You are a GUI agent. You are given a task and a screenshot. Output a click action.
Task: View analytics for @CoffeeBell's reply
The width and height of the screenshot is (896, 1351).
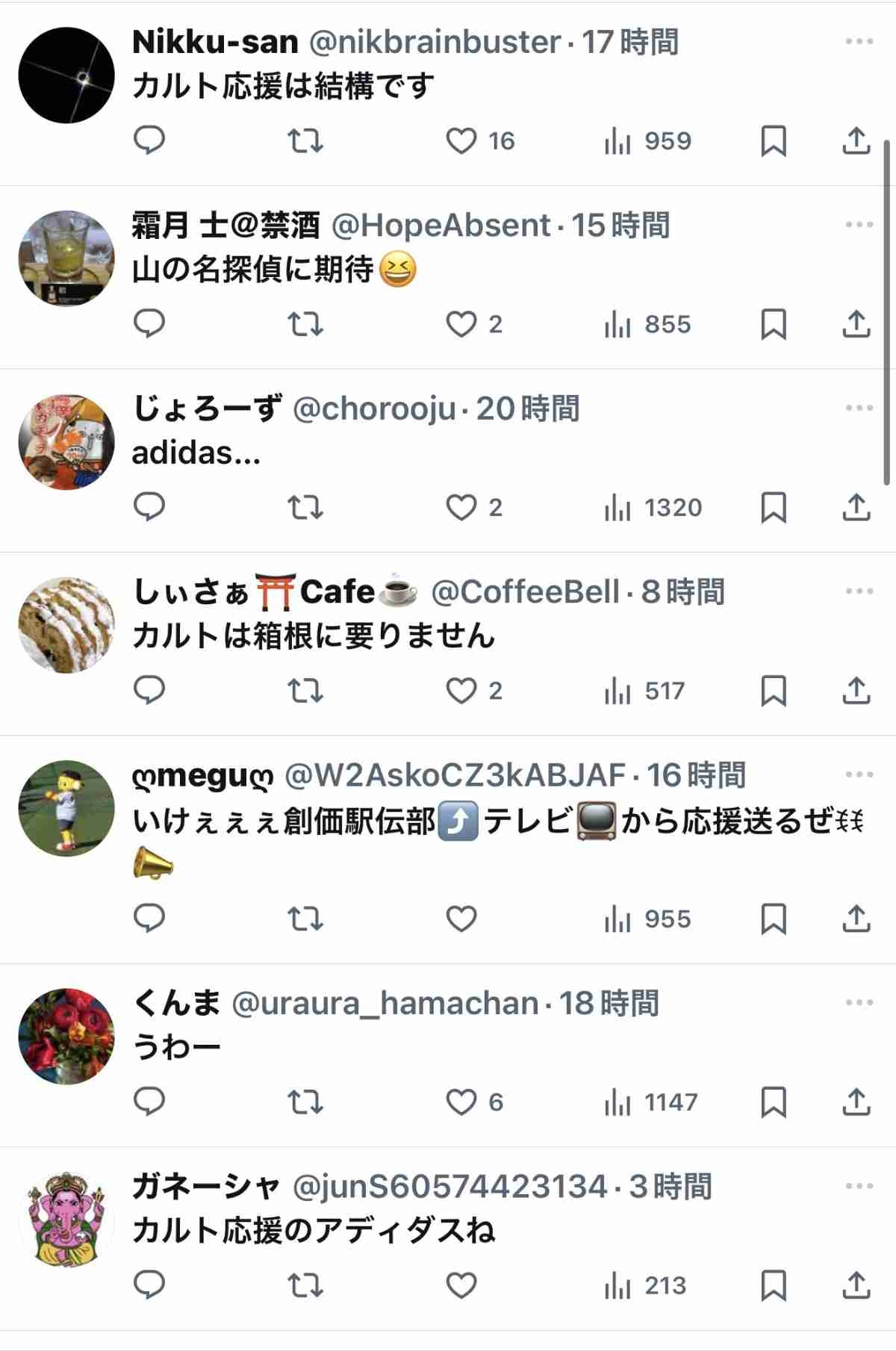click(644, 691)
